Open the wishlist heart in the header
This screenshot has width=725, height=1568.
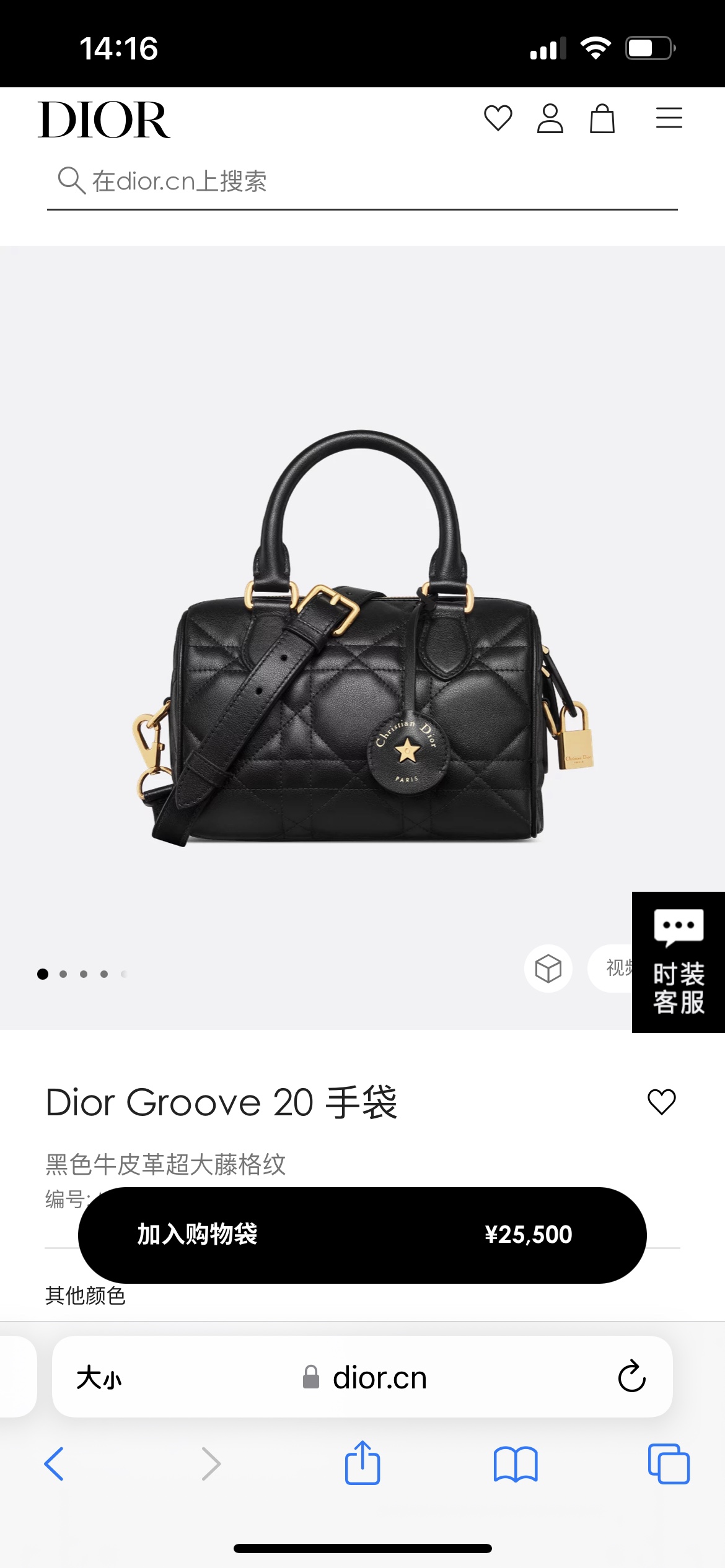(498, 118)
